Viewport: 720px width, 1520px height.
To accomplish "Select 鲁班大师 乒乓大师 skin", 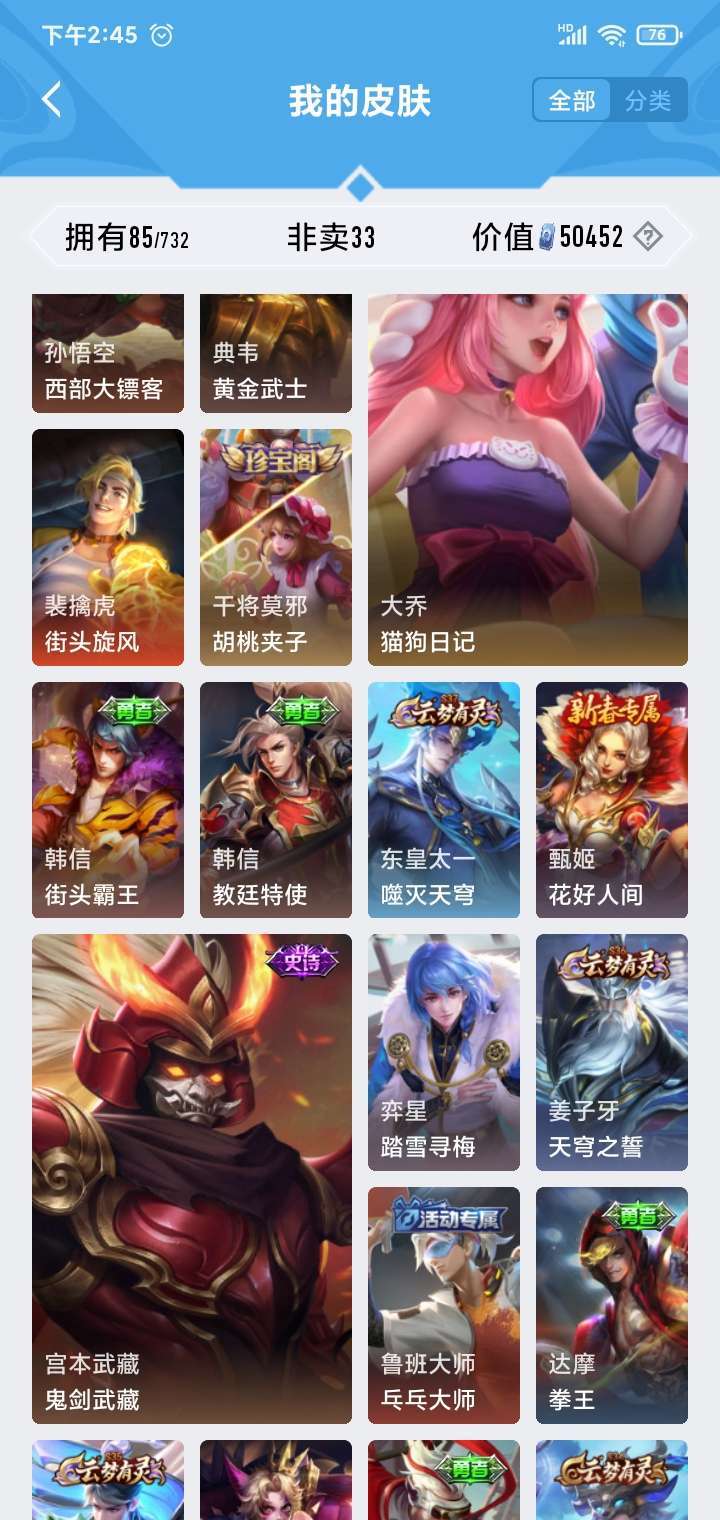I will point(444,1305).
